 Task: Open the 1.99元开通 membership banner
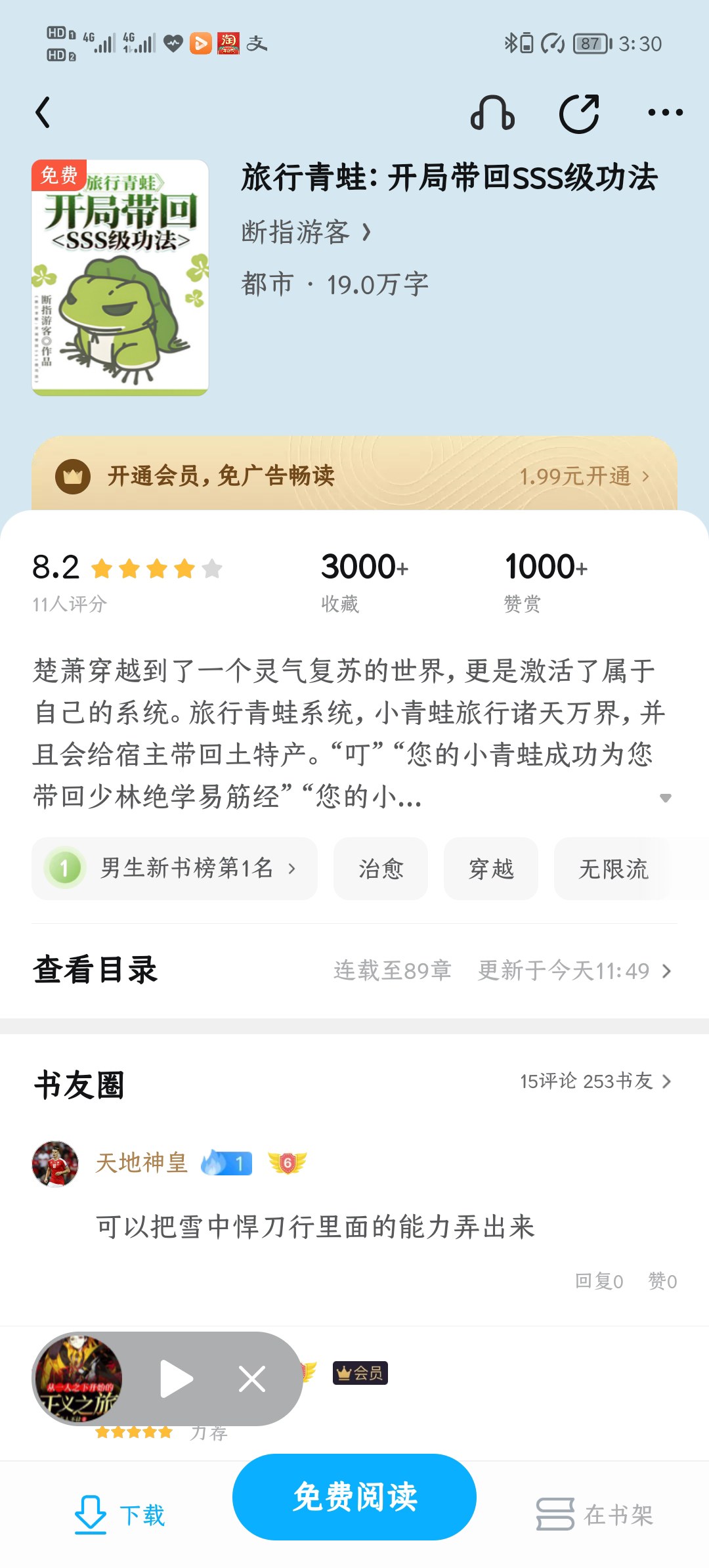point(354,475)
